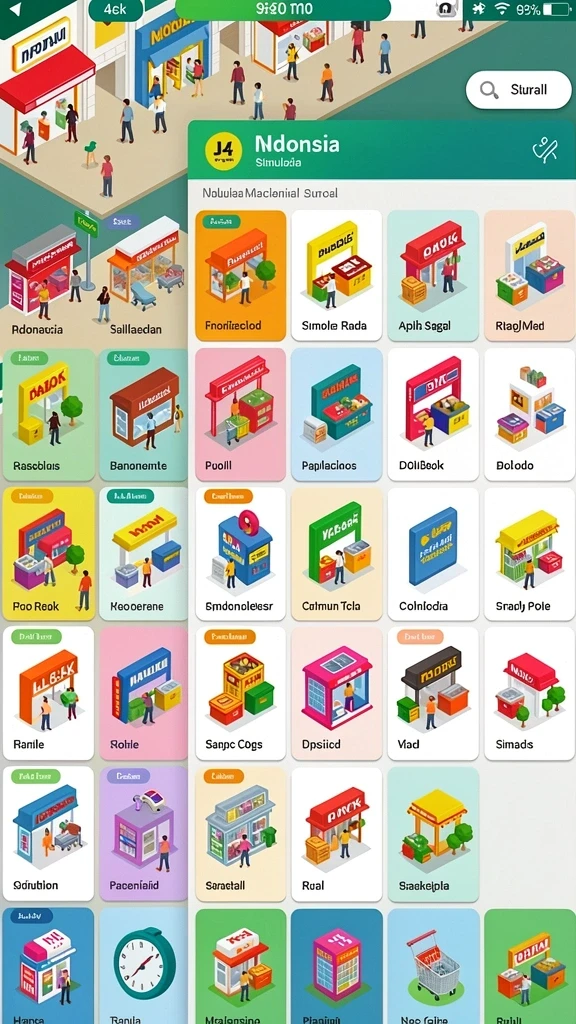Open the Fnoriieclod orange card
This screenshot has width=576, height=1024.
[x=240, y=275]
